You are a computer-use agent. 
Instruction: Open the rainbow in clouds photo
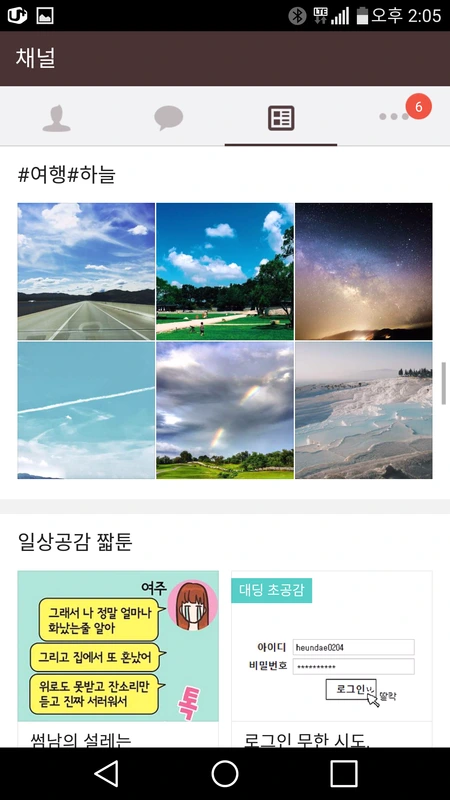pos(225,411)
